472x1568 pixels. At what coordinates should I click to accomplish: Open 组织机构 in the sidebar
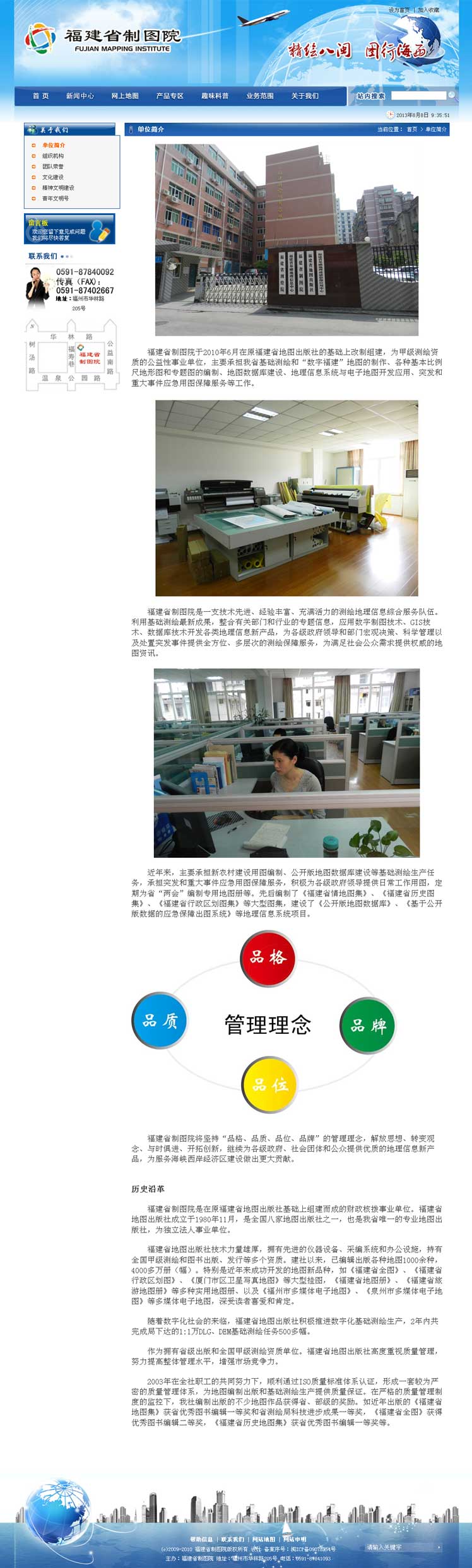pyautogui.click(x=53, y=156)
